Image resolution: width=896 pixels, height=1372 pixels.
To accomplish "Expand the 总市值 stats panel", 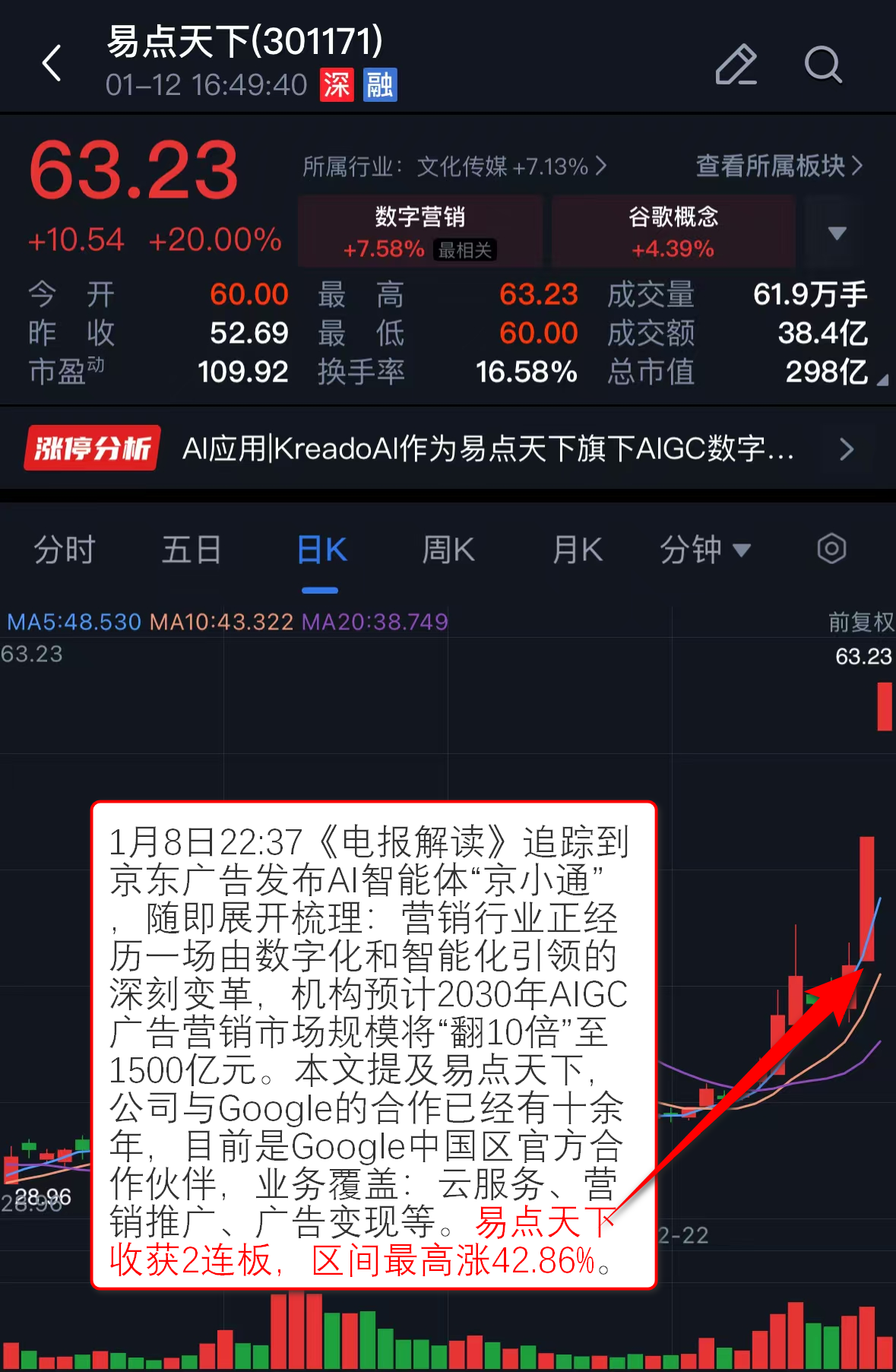I will 882,380.
